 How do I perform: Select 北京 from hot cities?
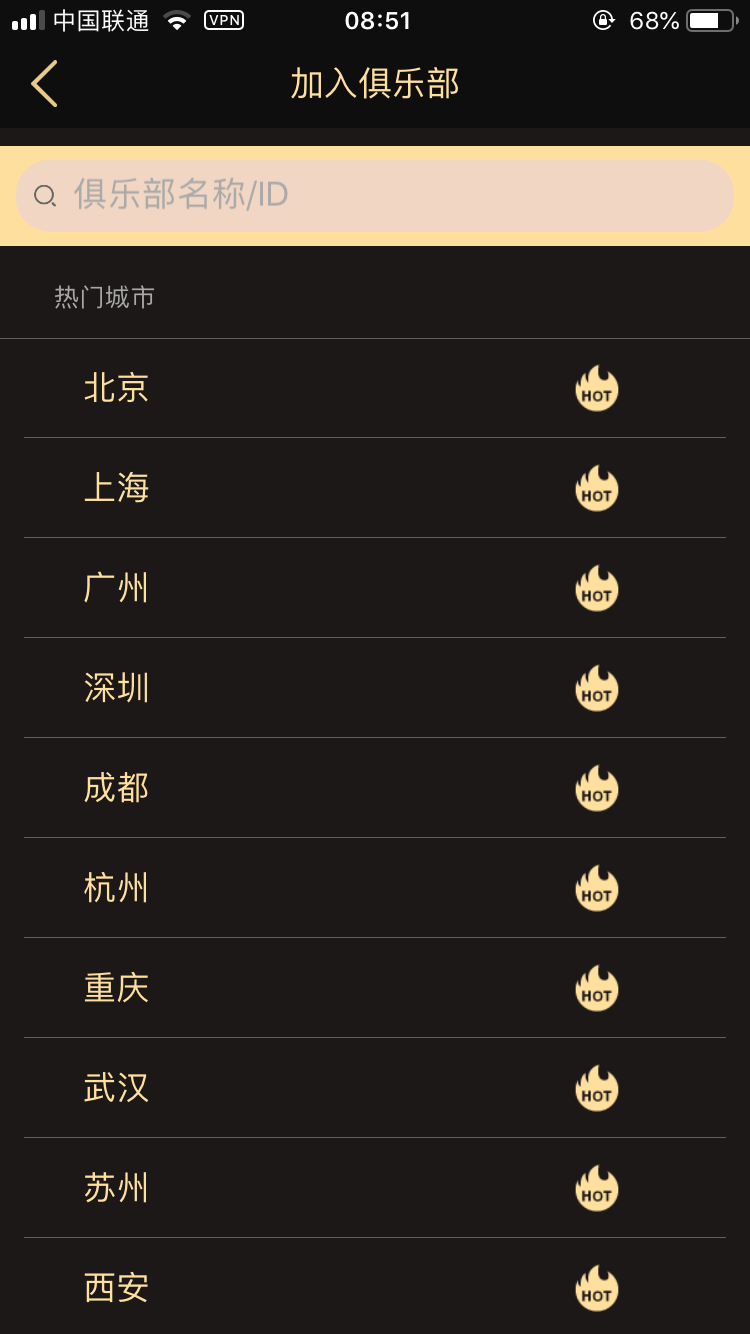[116, 388]
